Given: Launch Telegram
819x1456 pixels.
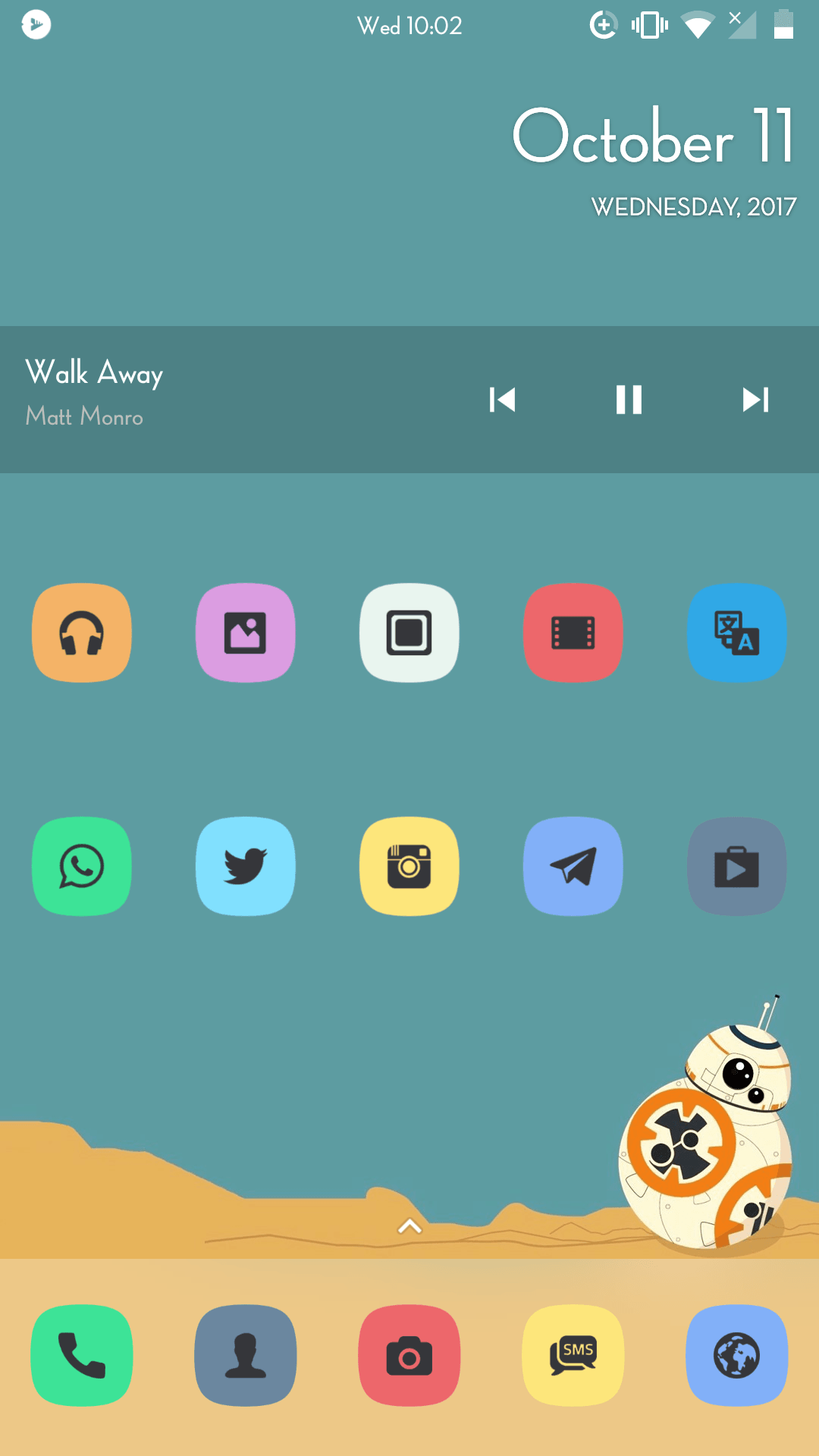Looking at the screenshot, I should pyautogui.click(x=573, y=866).
